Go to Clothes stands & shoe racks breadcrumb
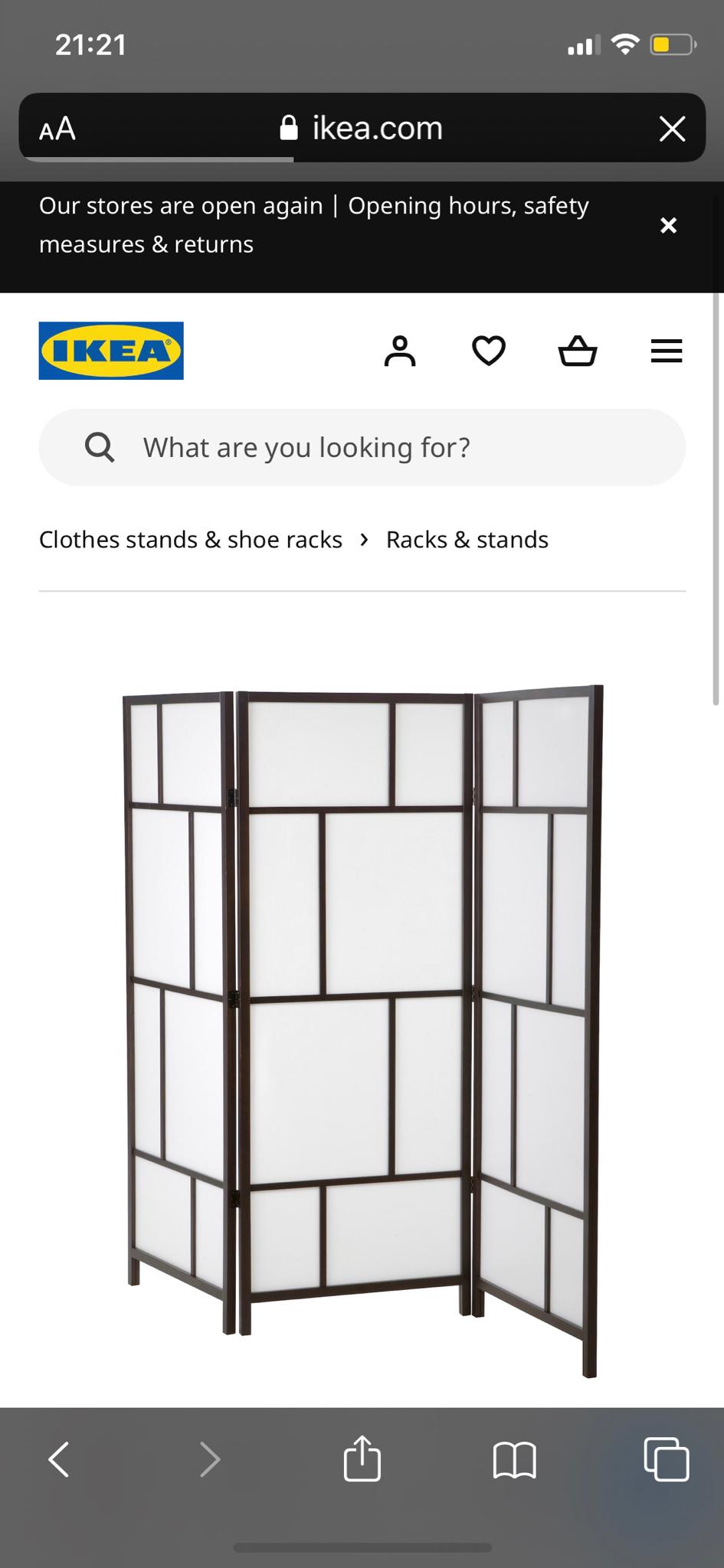The height and width of the screenshot is (1568, 724). click(191, 540)
